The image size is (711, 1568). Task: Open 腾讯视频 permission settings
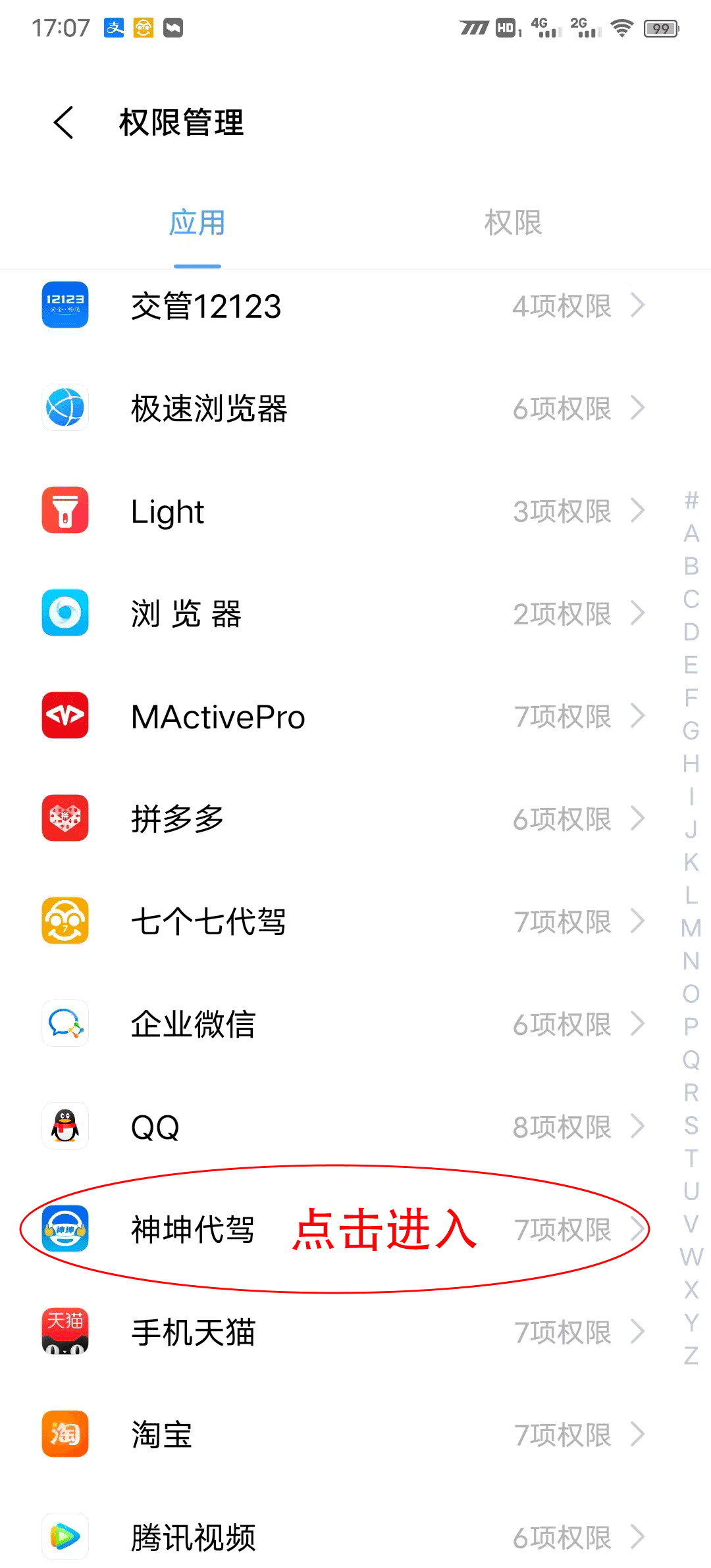(342, 1538)
